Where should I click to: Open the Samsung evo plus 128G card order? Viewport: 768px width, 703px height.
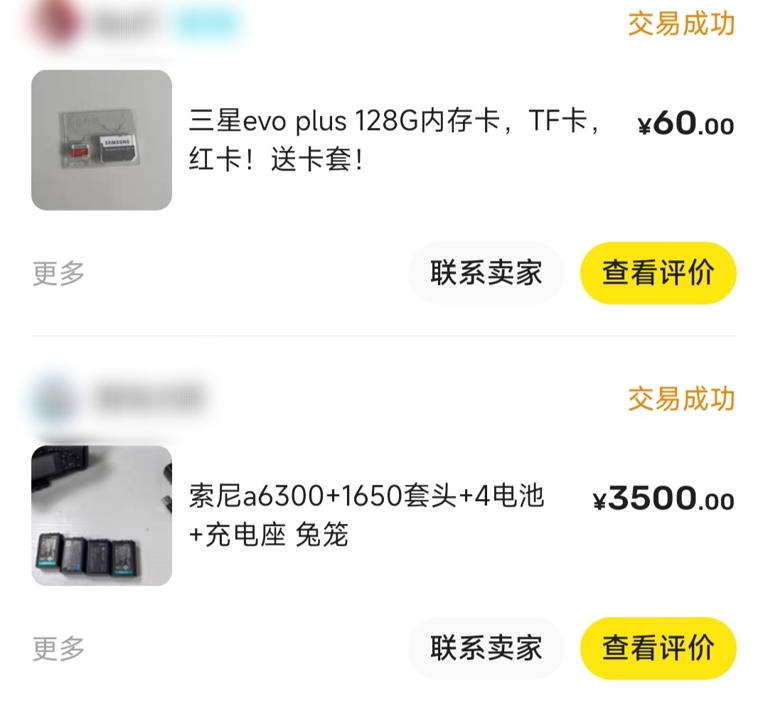[x=396, y=141]
